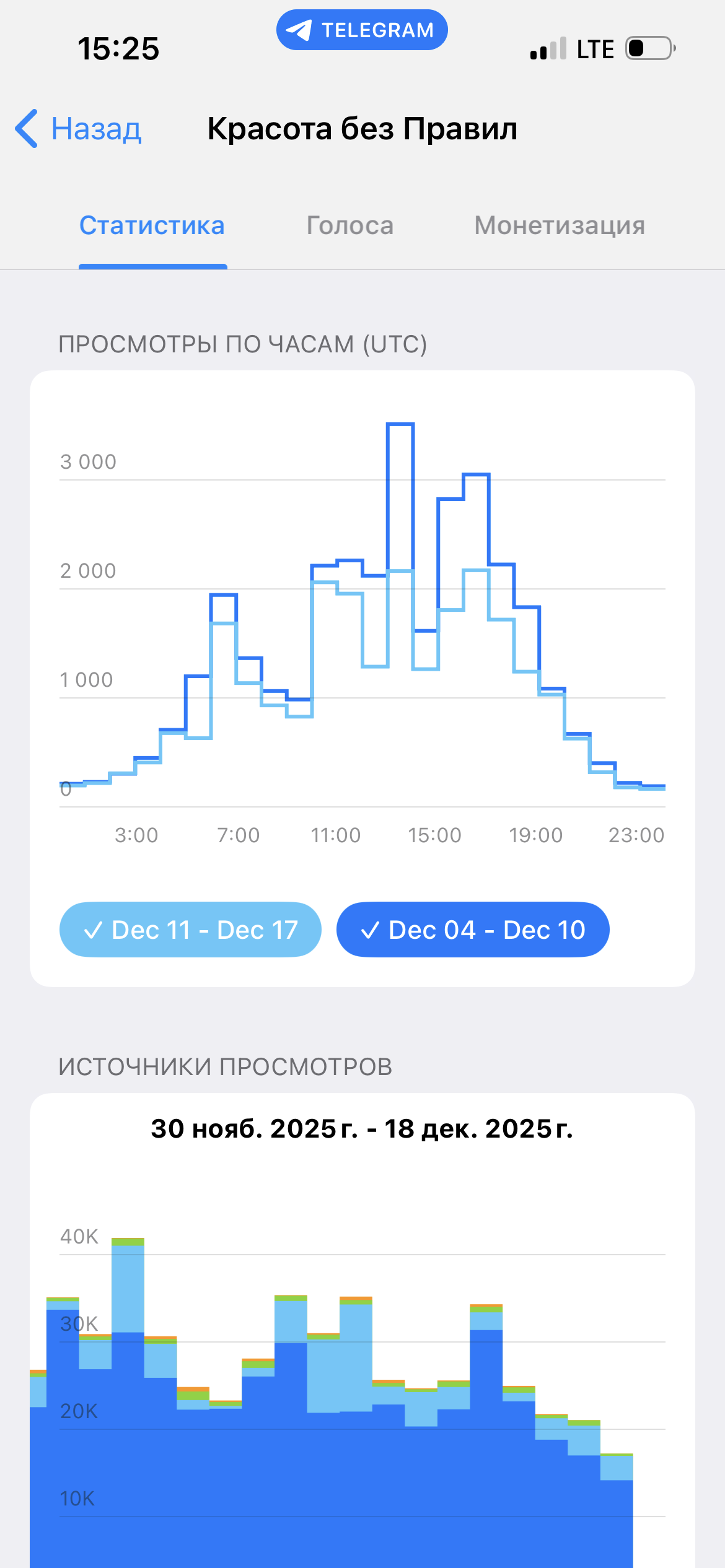Go back via Назад button
725x1568 pixels.
point(79,129)
